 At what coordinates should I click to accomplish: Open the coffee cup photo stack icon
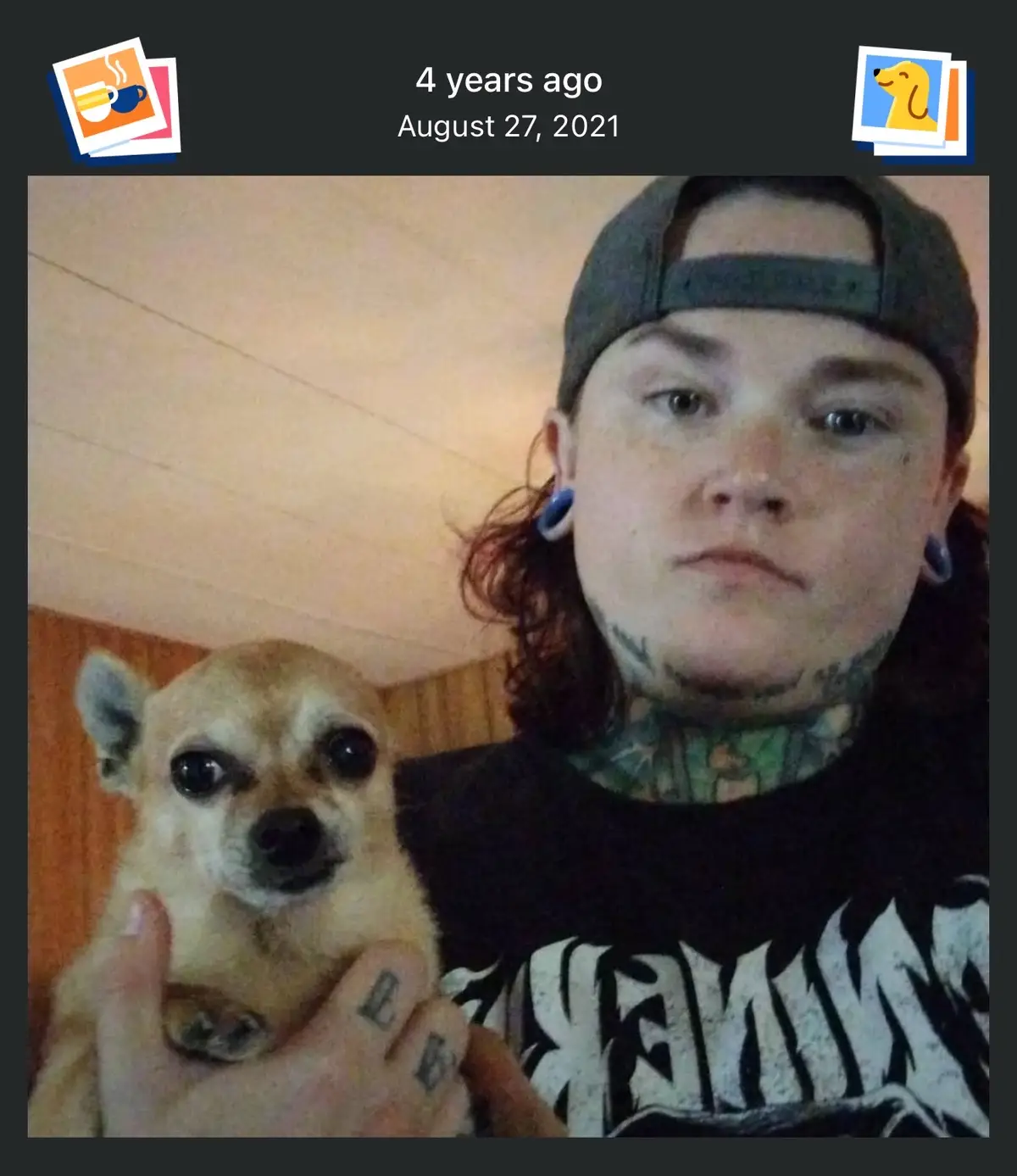(114, 100)
